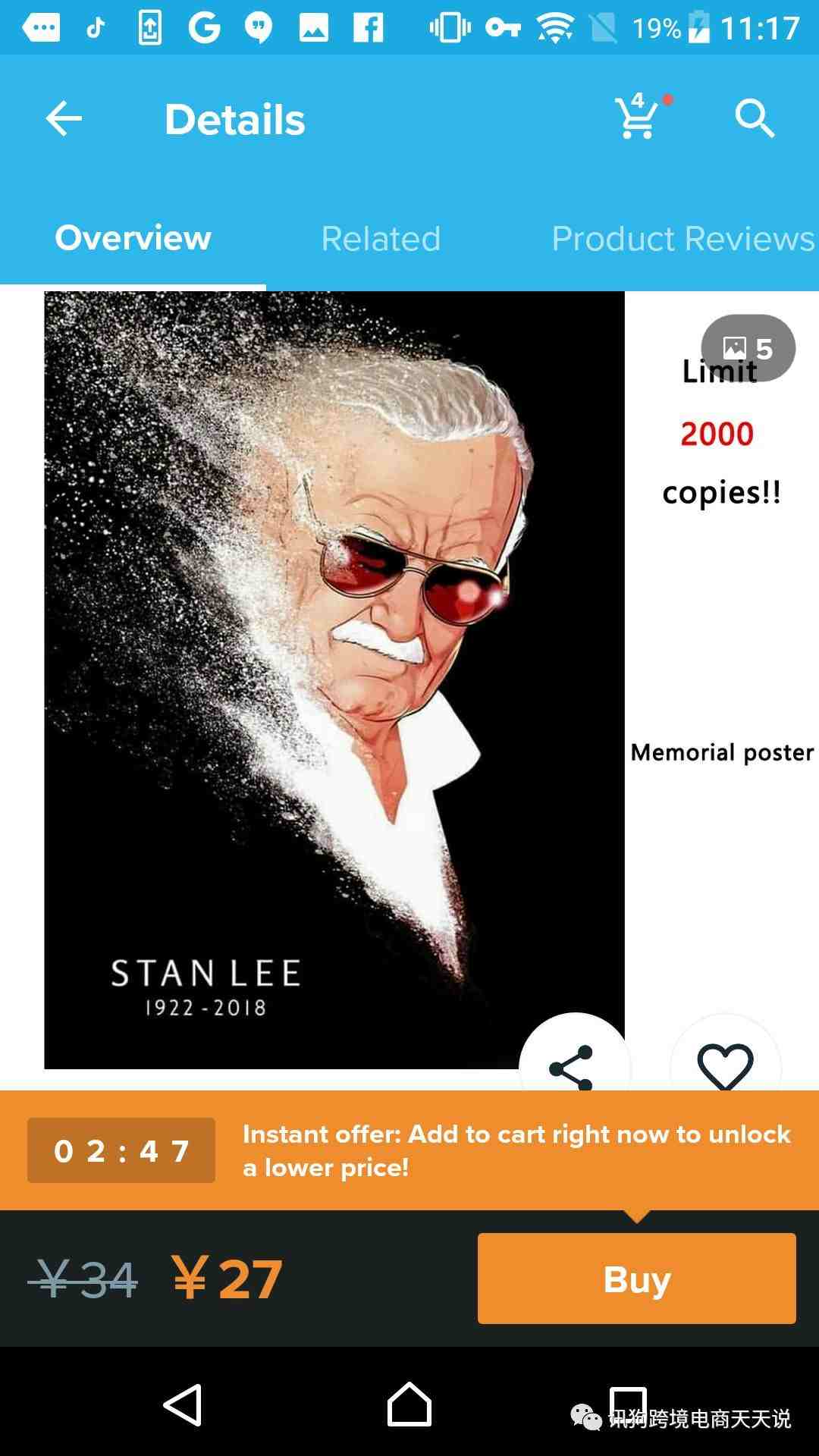Tap the Buy button
Viewport: 819px width, 1456px height.
636,1279
